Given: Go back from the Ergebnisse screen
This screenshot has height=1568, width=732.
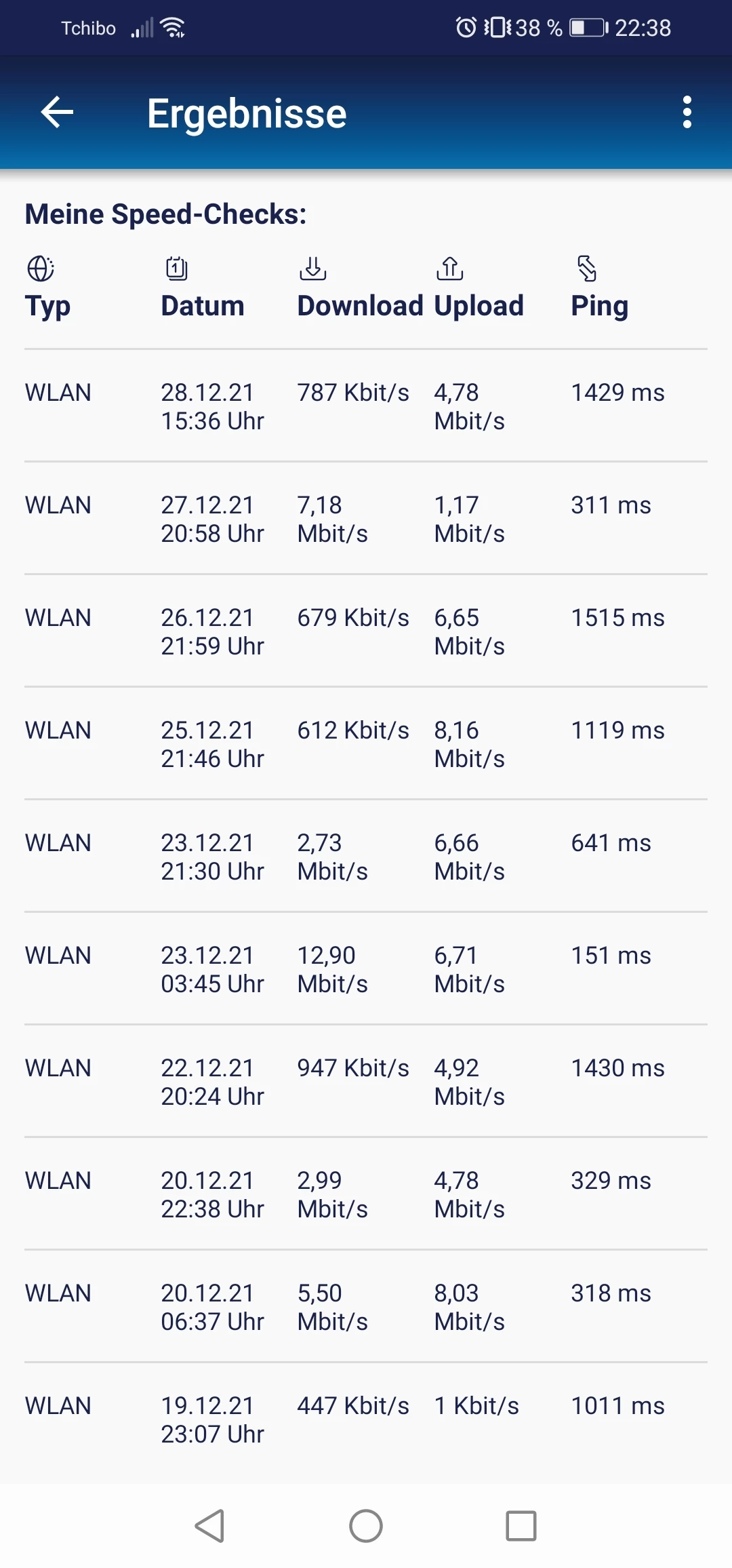Looking at the screenshot, I should coord(57,112).
